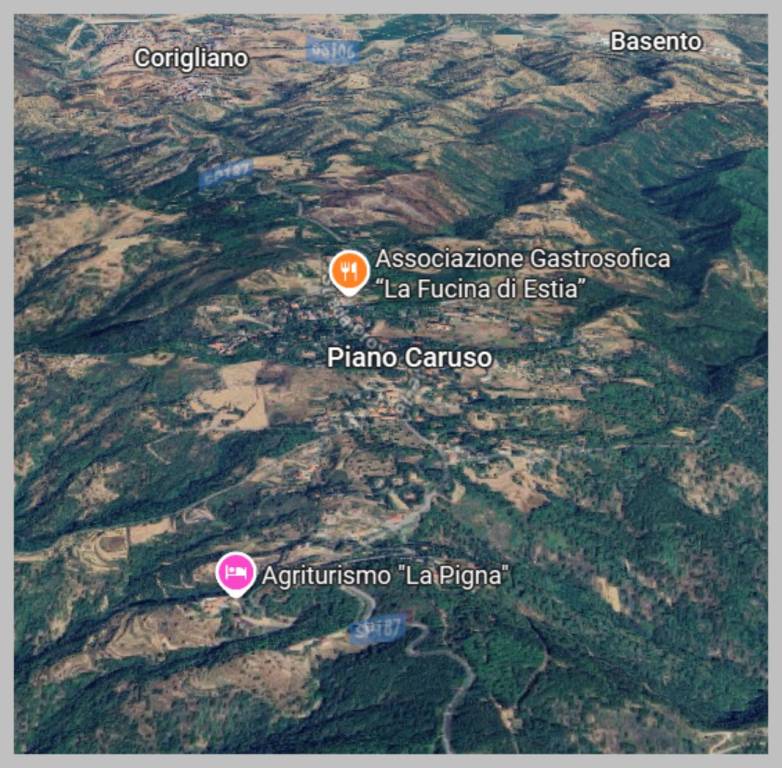Open the La Fucina di Estia restaurant pin

tap(349, 270)
